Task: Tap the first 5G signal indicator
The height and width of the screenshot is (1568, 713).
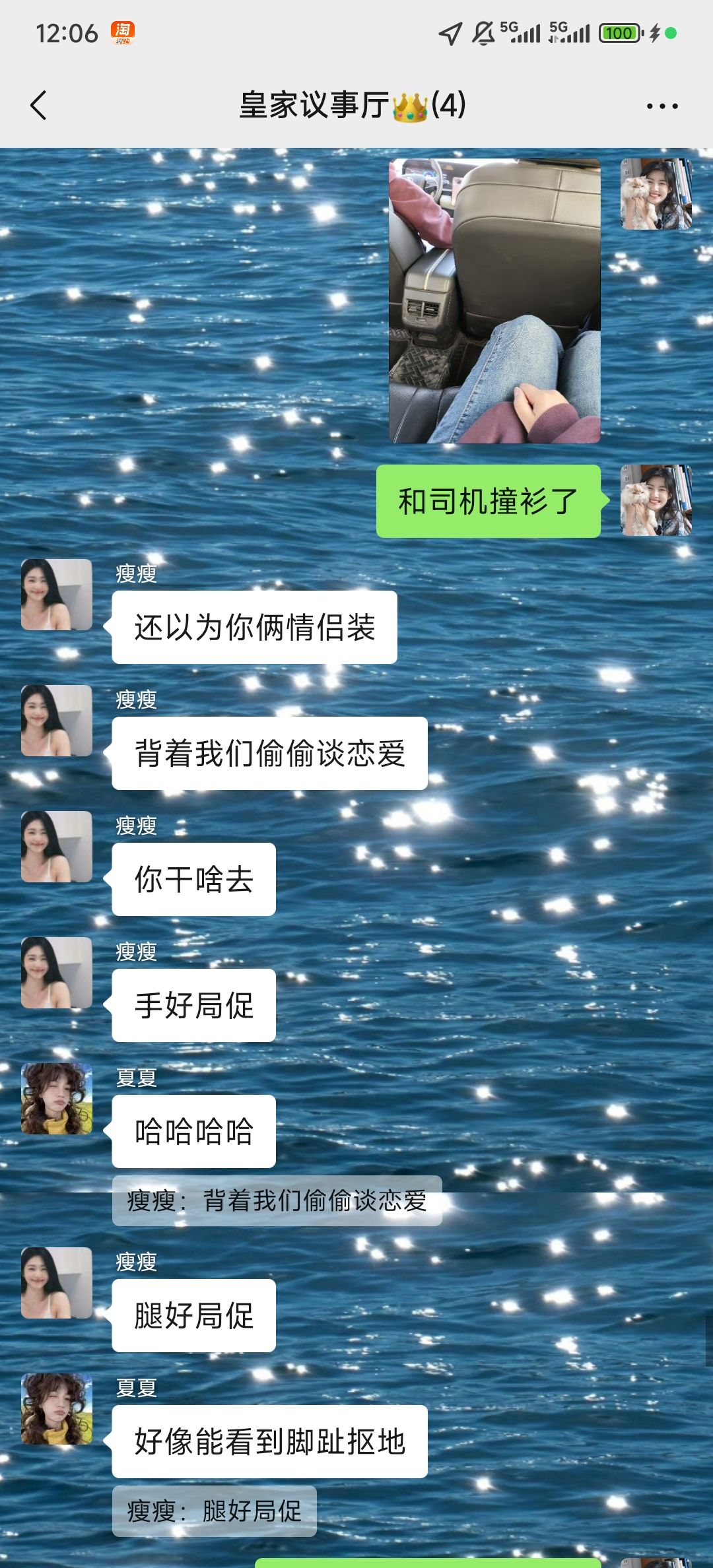Action: [x=522, y=33]
